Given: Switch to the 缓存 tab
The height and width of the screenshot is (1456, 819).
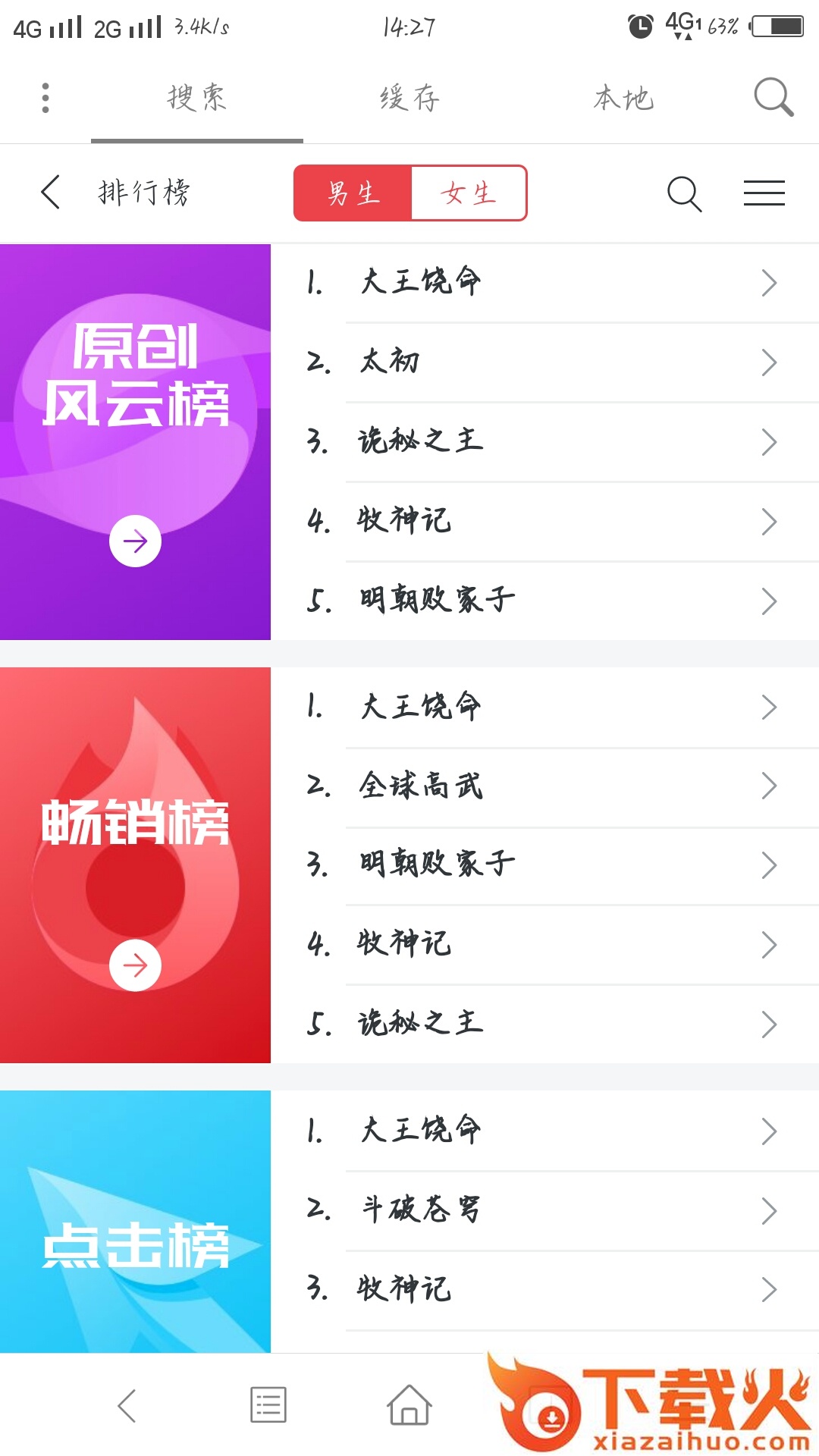Looking at the screenshot, I should [x=409, y=98].
